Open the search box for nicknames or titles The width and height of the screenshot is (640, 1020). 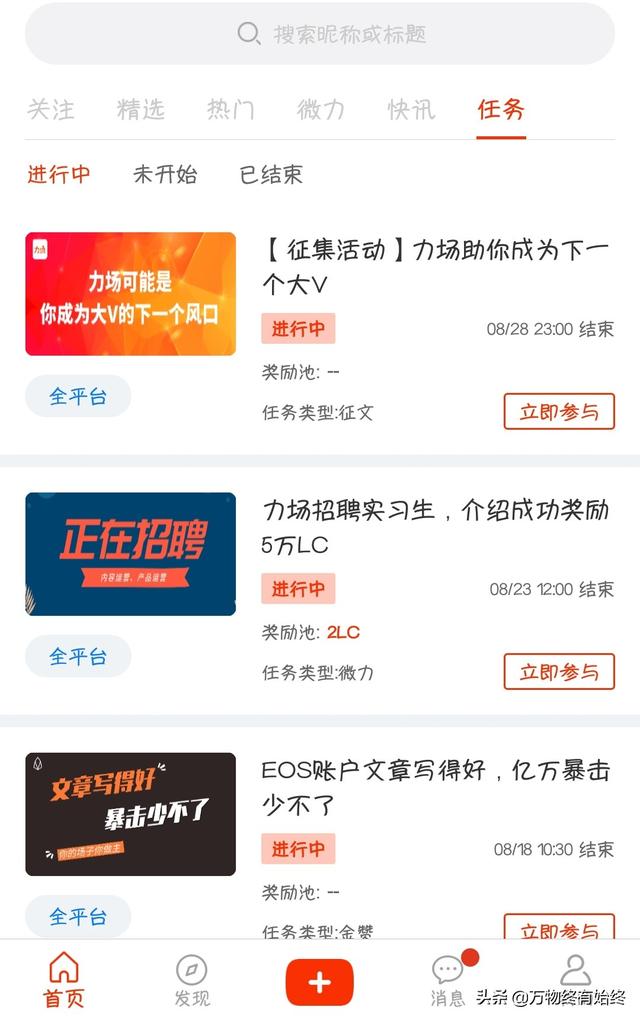tap(320, 34)
